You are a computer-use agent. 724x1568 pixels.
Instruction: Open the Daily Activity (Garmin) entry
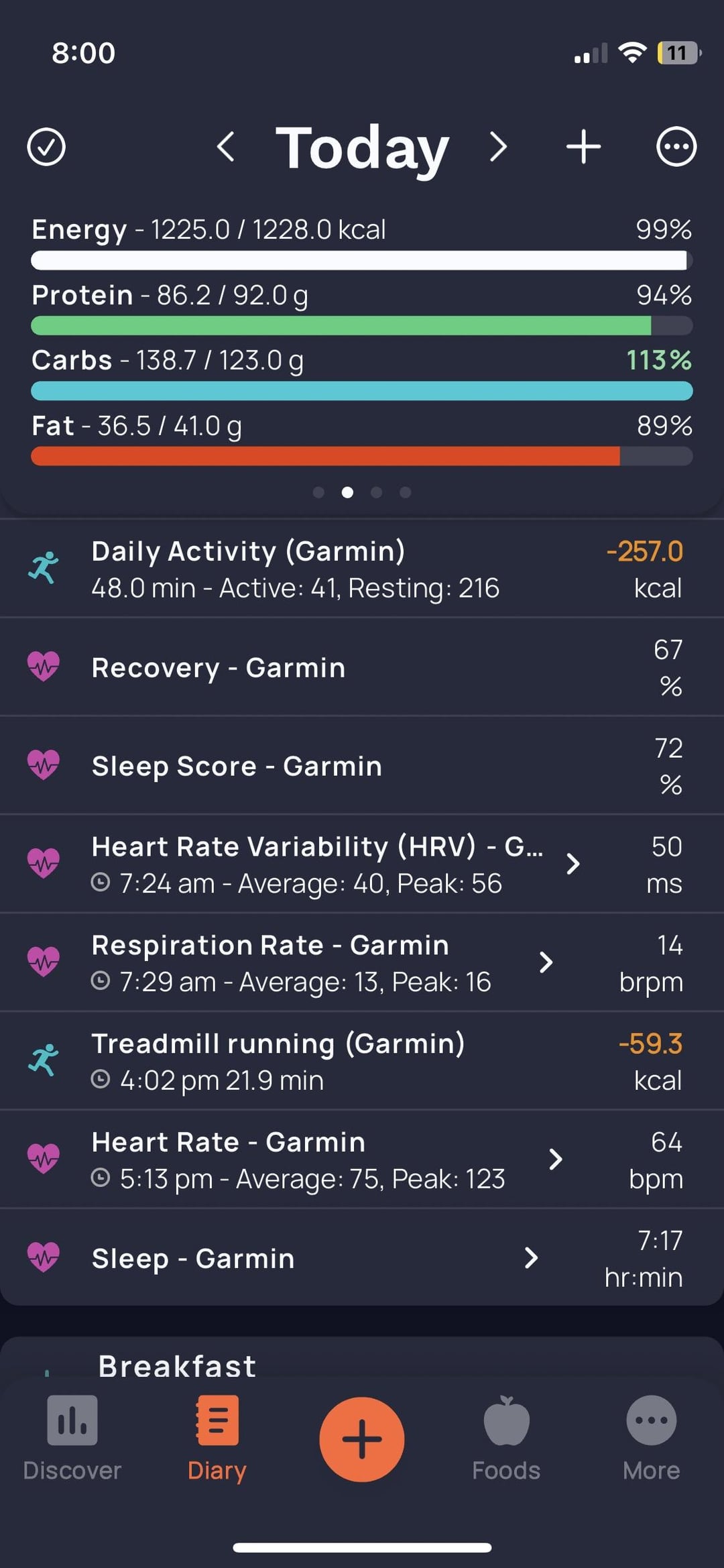tap(362, 569)
